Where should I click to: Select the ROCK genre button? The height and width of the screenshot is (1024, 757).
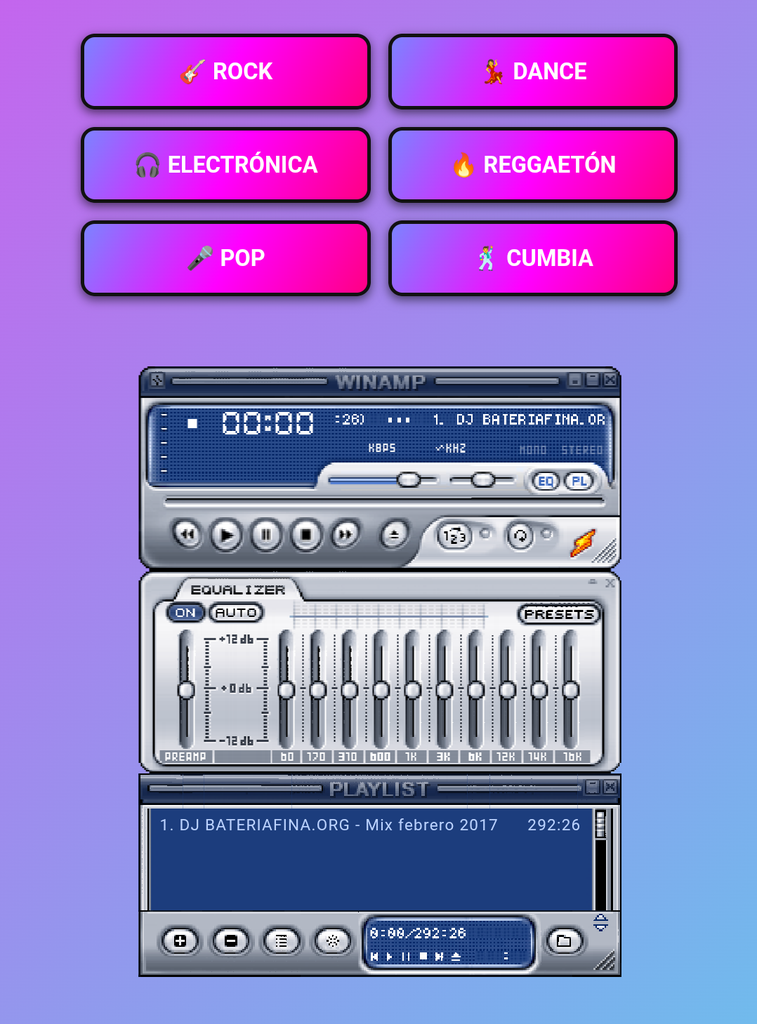226,71
